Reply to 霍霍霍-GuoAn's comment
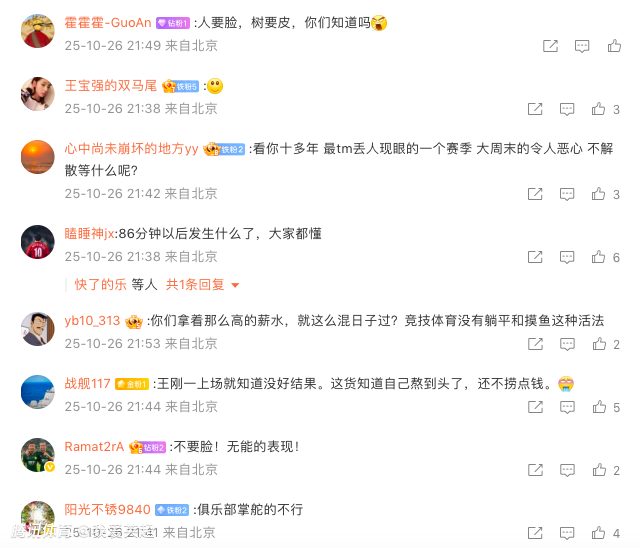641x548 pixels. (x=583, y=46)
